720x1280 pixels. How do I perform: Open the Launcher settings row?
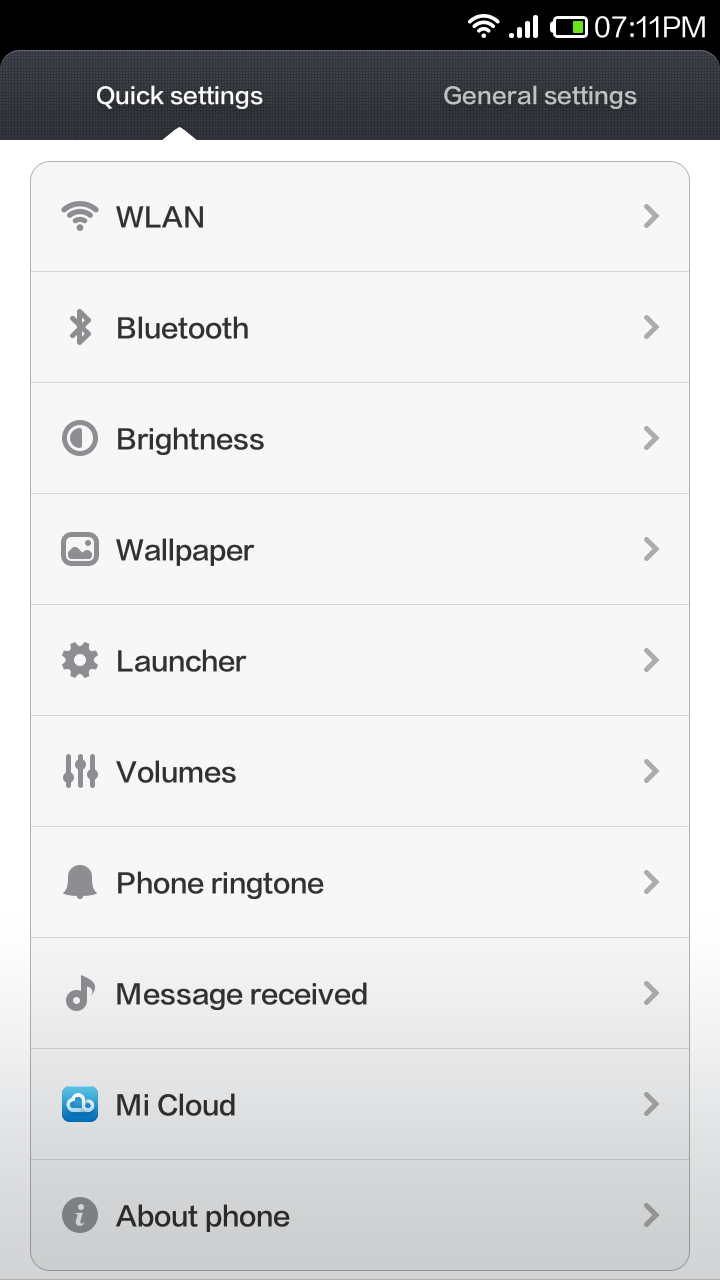point(360,660)
